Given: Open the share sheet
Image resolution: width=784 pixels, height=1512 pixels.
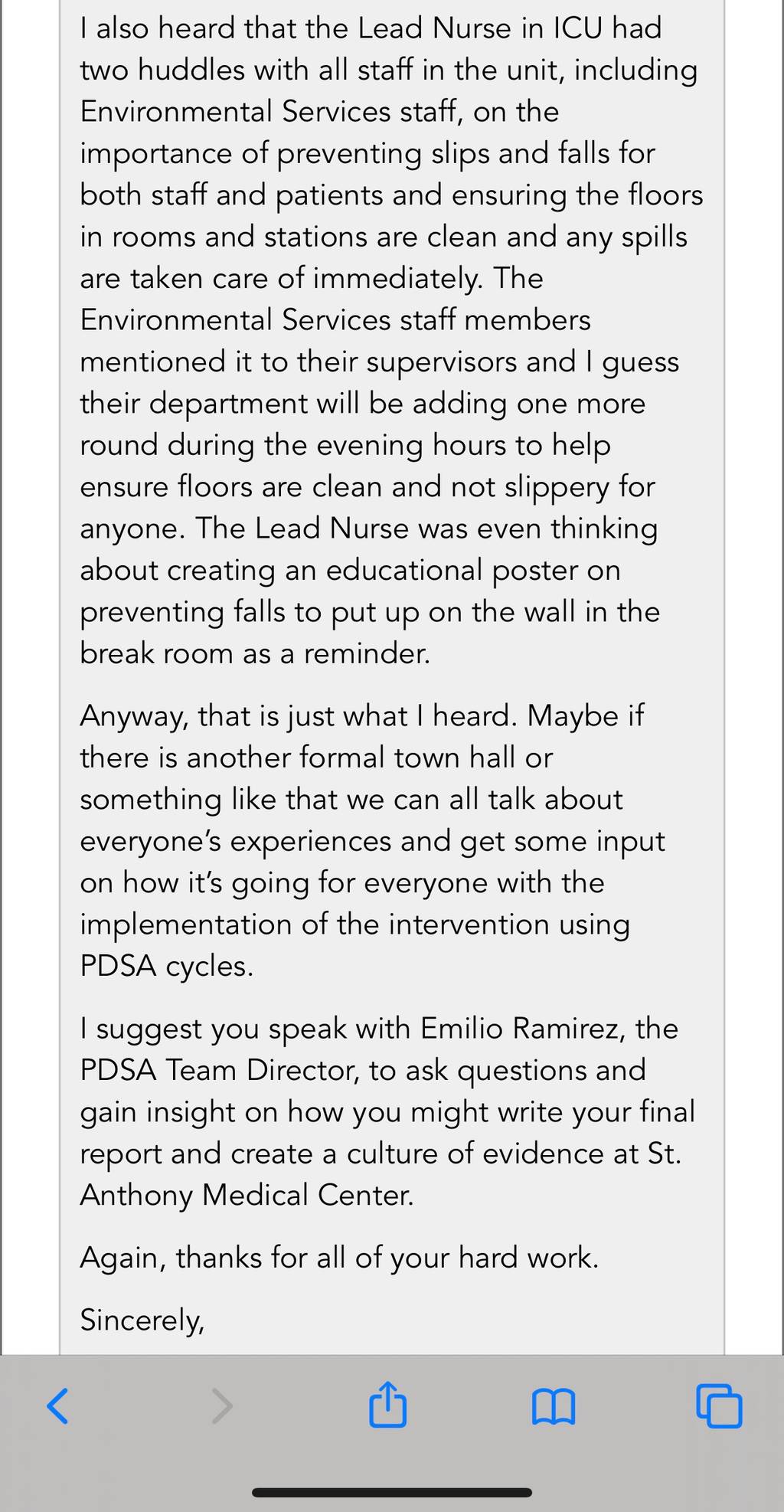Looking at the screenshot, I should point(387,1403).
